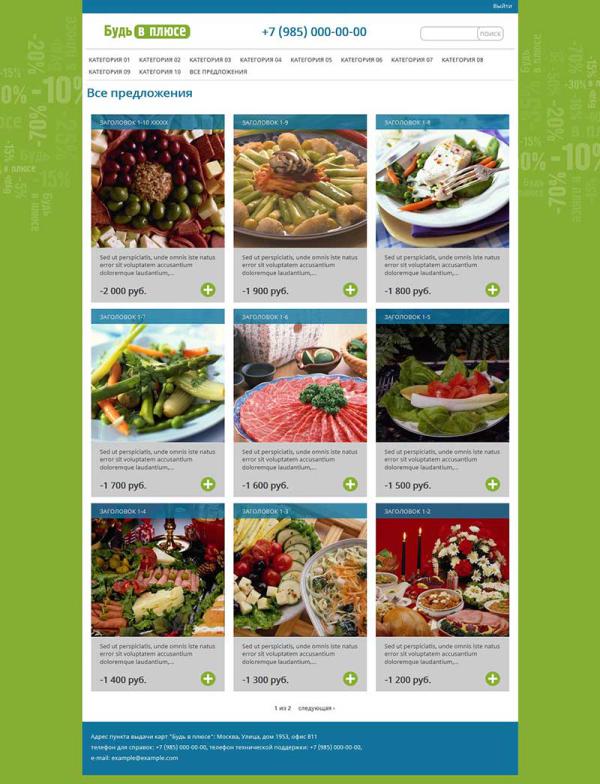The height and width of the screenshot is (784, 600).
Task: Add the -1 800 руб. offer with plus
Action: [x=493, y=290]
